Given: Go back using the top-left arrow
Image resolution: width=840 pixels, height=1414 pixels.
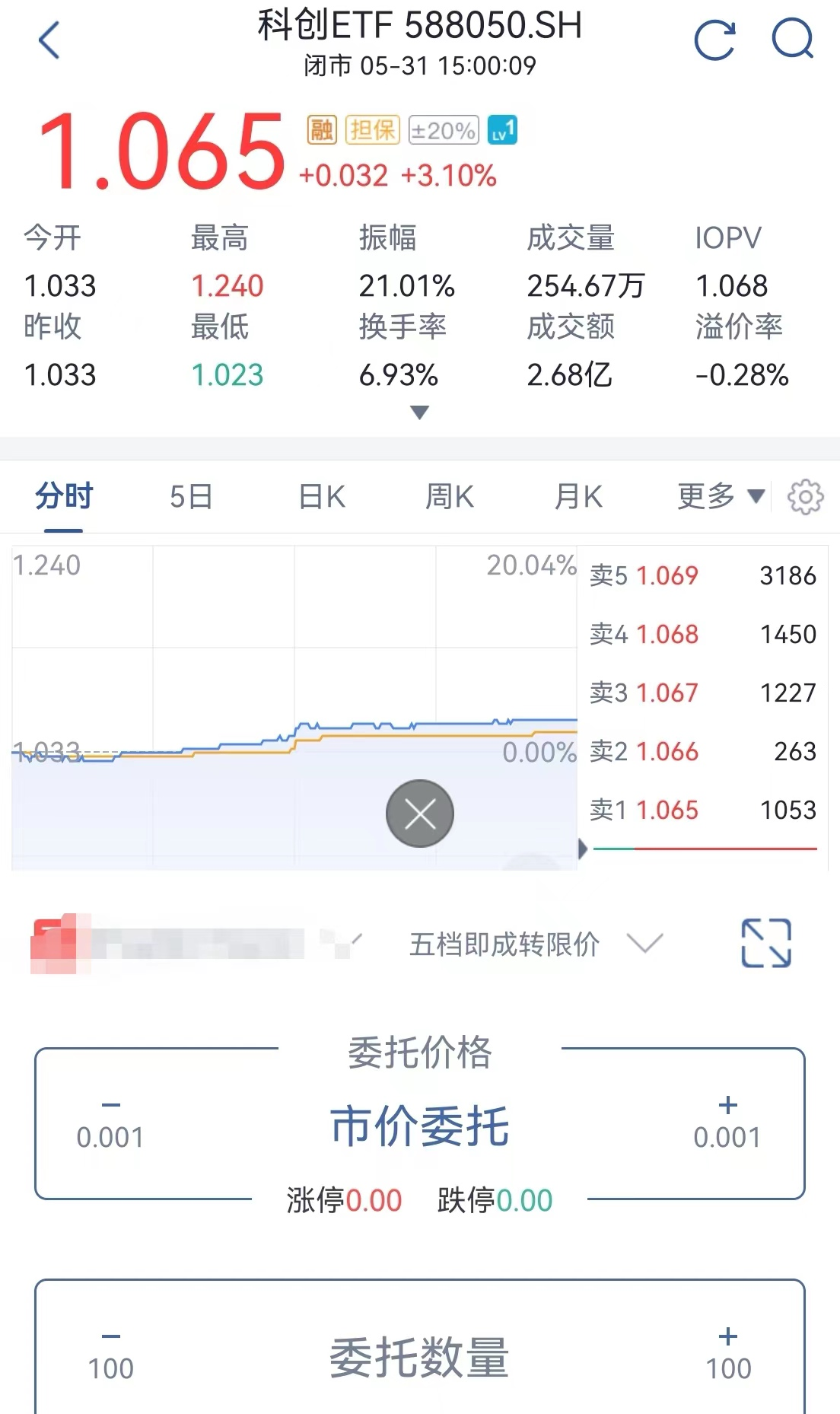Looking at the screenshot, I should (49, 40).
